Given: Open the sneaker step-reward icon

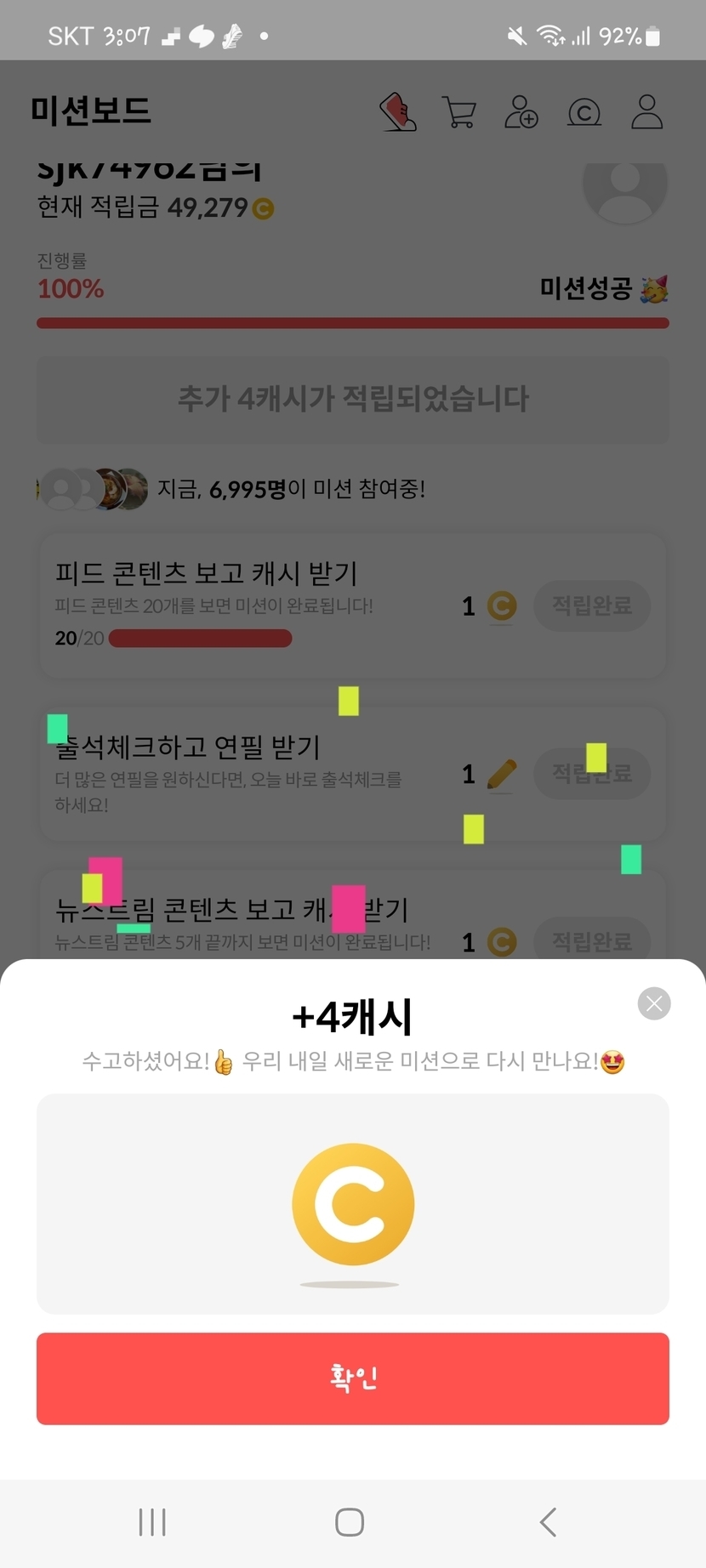Looking at the screenshot, I should click(x=398, y=112).
